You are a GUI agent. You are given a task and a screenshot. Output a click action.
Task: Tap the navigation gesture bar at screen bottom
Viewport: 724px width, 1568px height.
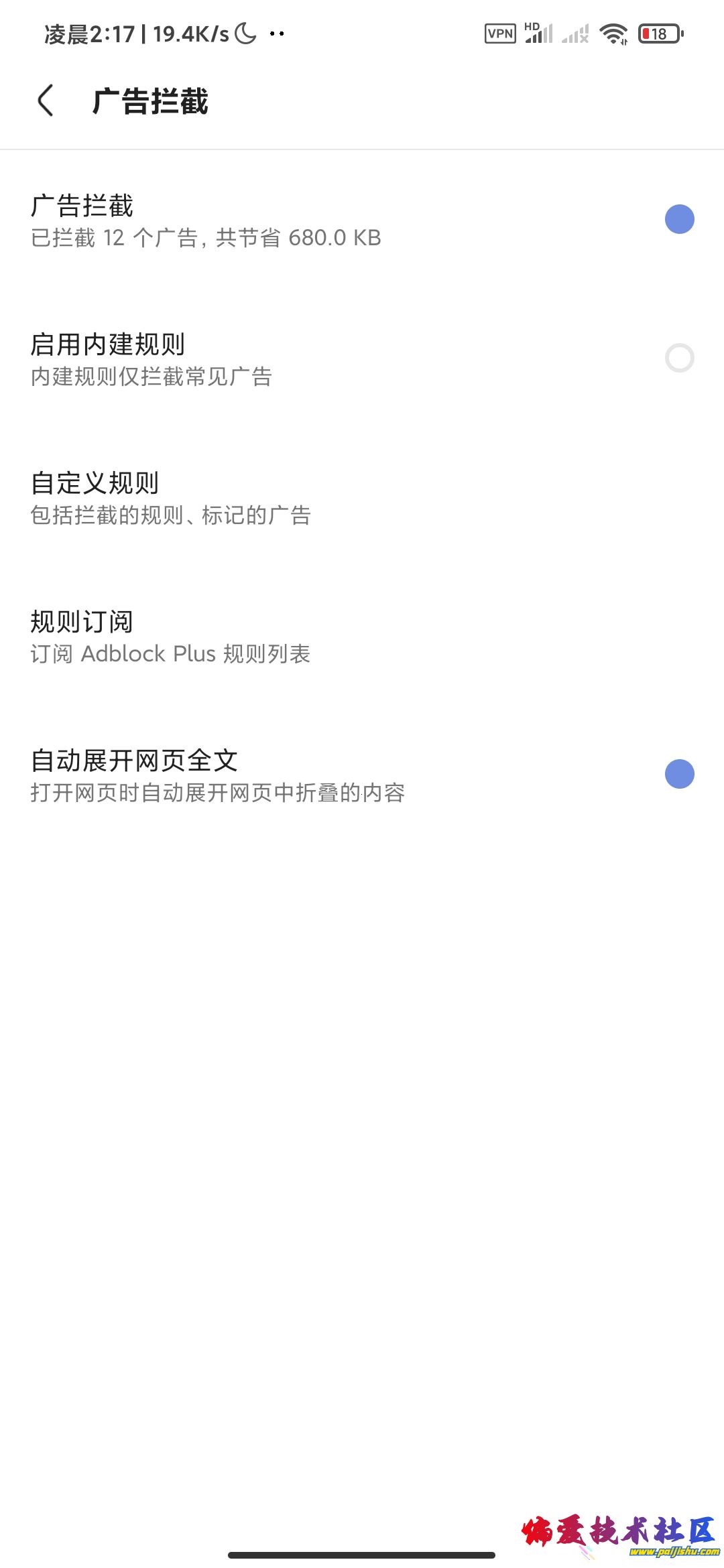pyautogui.click(x=362, y=1553)
